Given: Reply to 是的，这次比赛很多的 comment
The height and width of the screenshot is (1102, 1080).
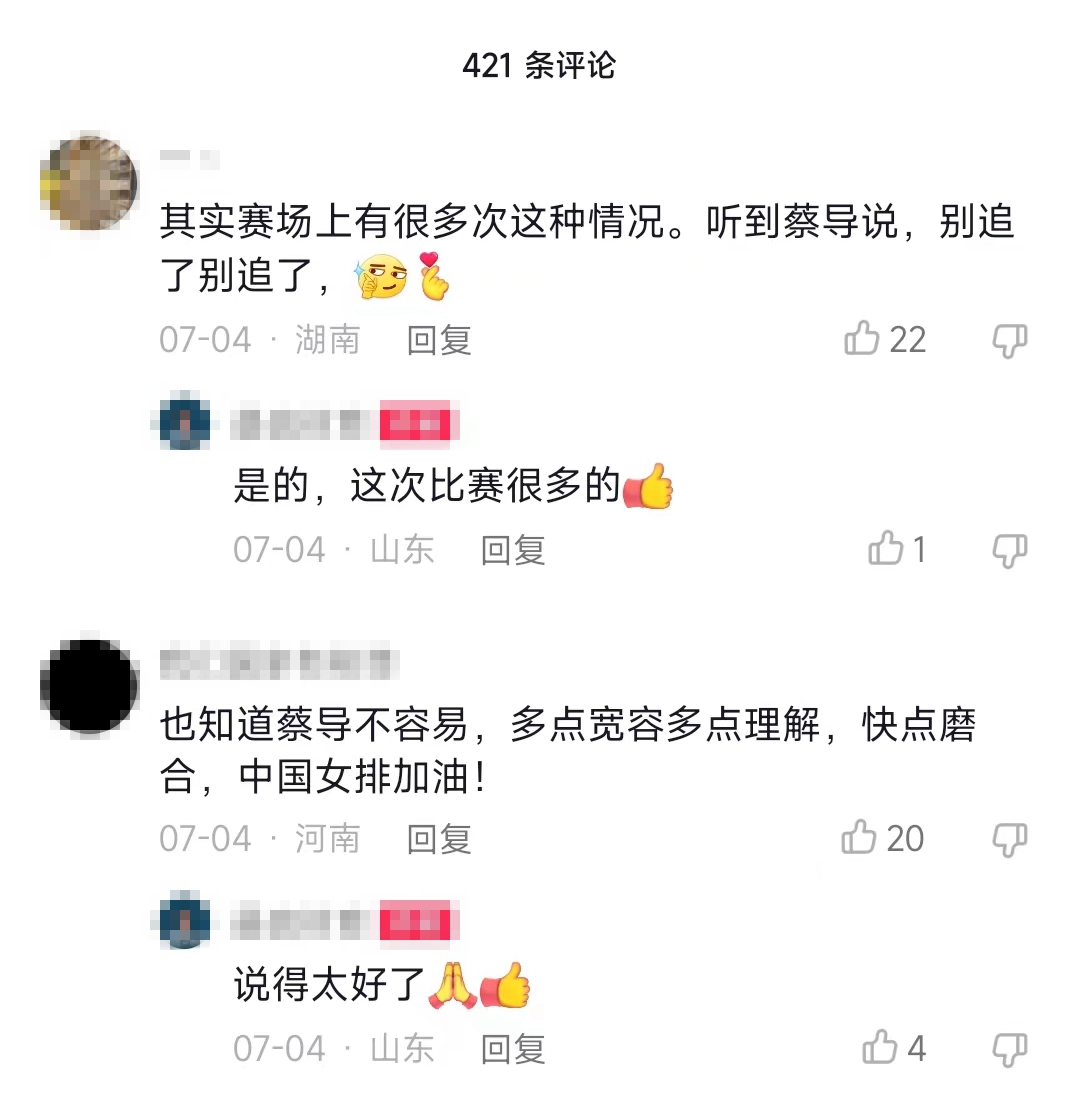Looking at the screenshot, I should click(x=512, y=550).
